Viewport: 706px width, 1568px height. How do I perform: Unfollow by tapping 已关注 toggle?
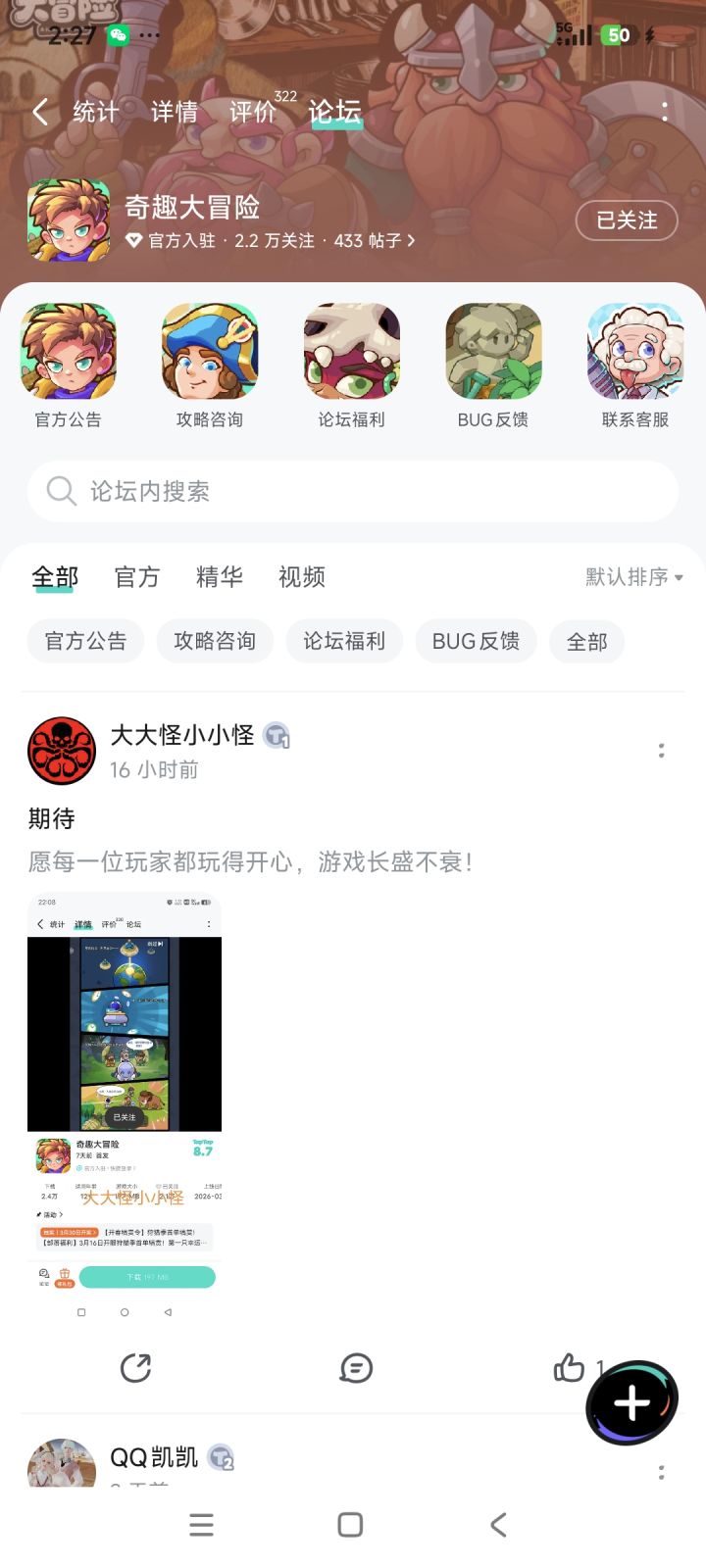(x=626, y=221)
